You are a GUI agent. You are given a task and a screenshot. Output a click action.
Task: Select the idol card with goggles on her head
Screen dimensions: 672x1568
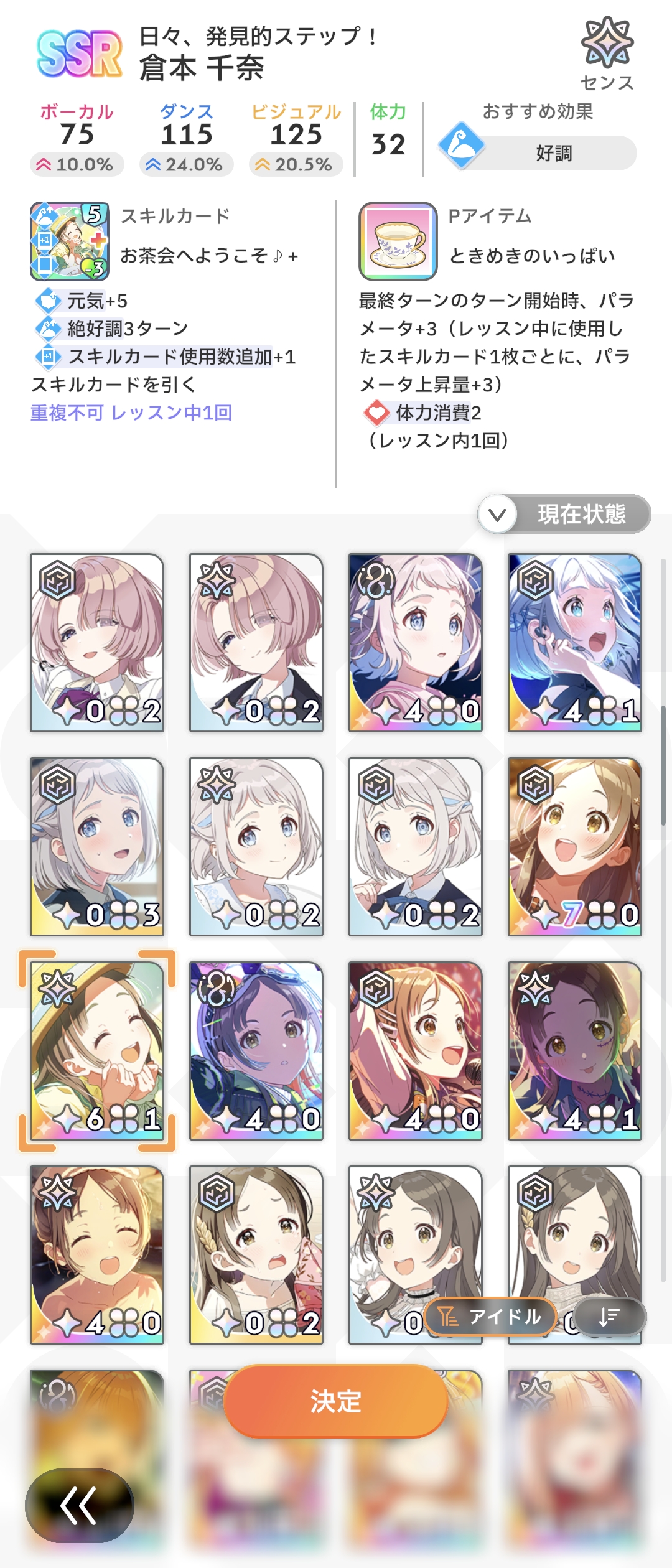click(256, 1050)
